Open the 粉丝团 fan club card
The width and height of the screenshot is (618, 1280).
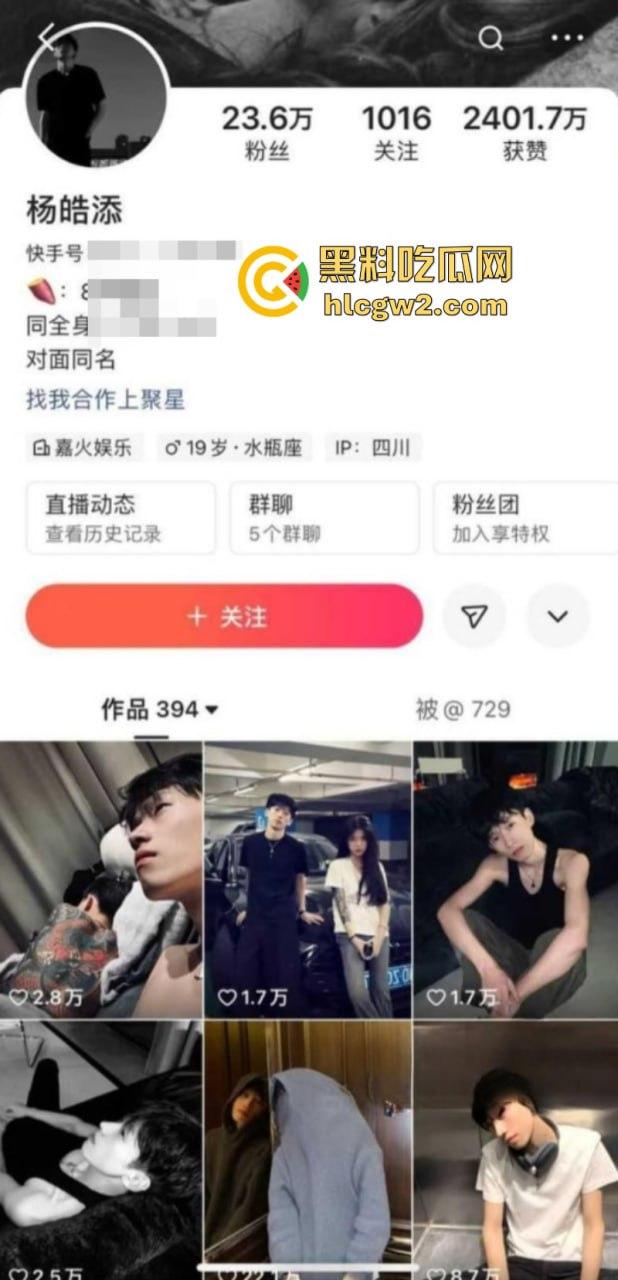[524, 517]
